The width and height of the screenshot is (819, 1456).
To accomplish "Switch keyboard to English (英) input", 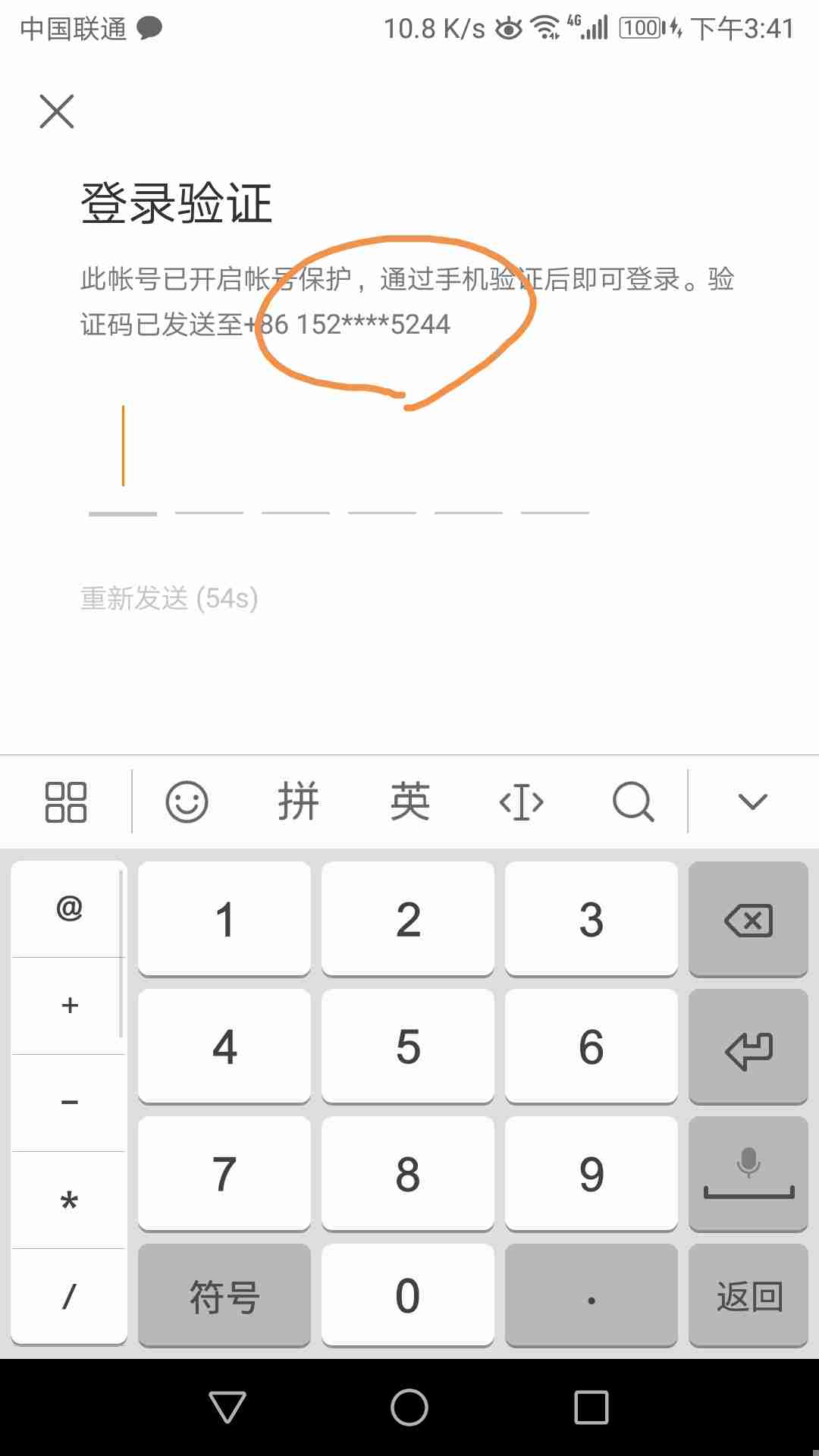I will [409, 802].
